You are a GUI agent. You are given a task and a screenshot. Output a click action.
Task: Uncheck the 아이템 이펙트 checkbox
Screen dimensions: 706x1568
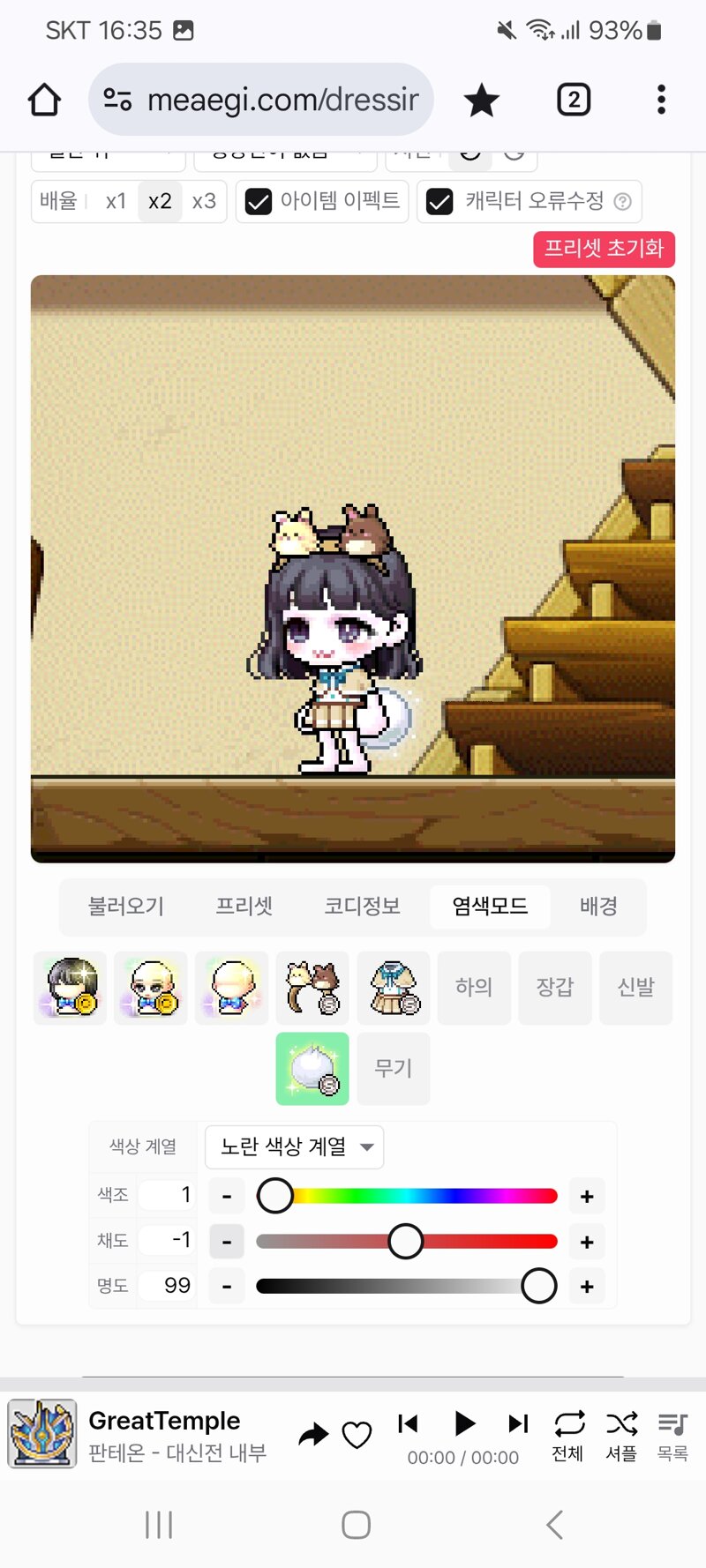coord(259,202)
